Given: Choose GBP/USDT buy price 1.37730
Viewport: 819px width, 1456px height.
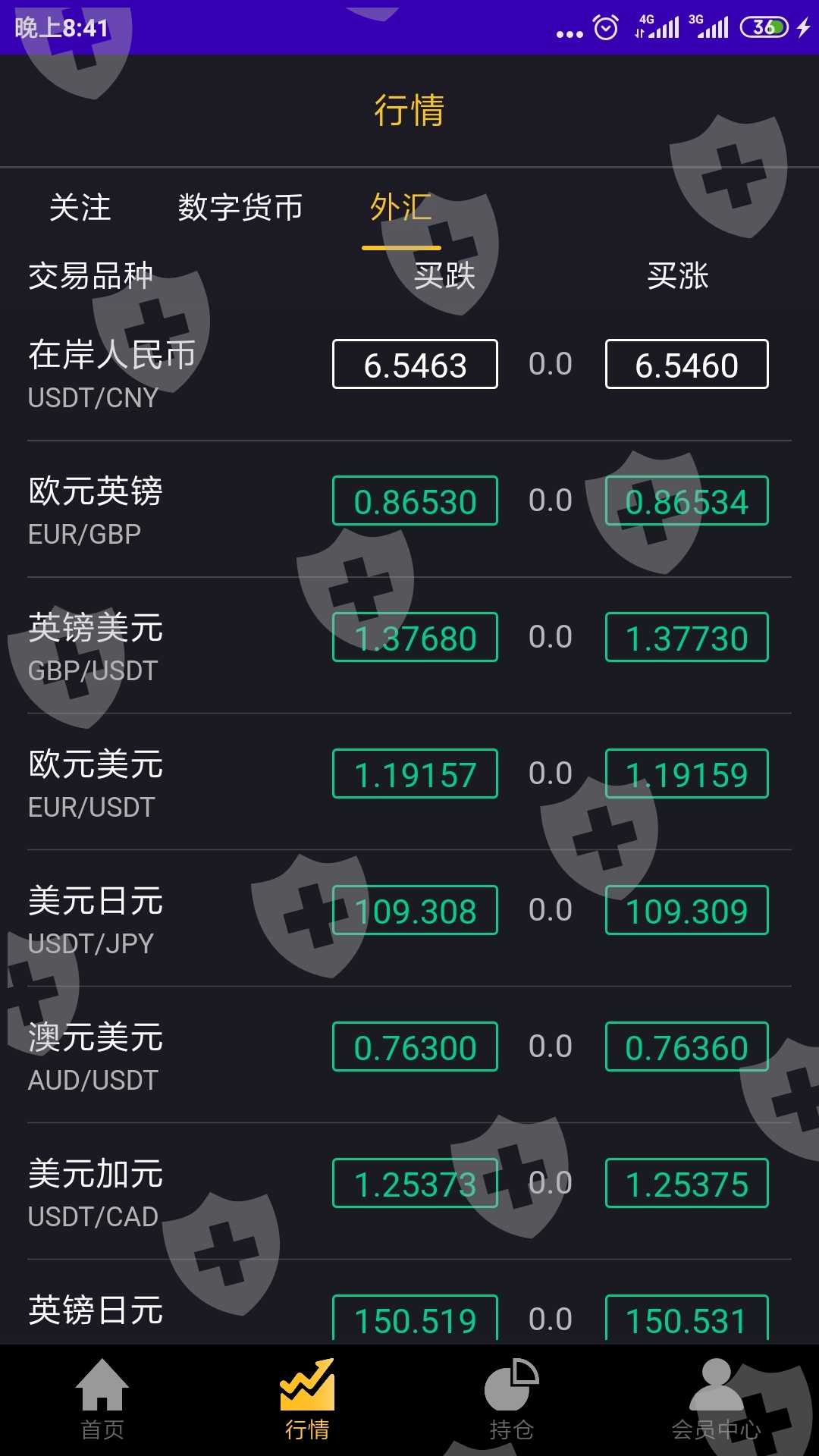Looking at the screenshot, I should pos(686,638).
